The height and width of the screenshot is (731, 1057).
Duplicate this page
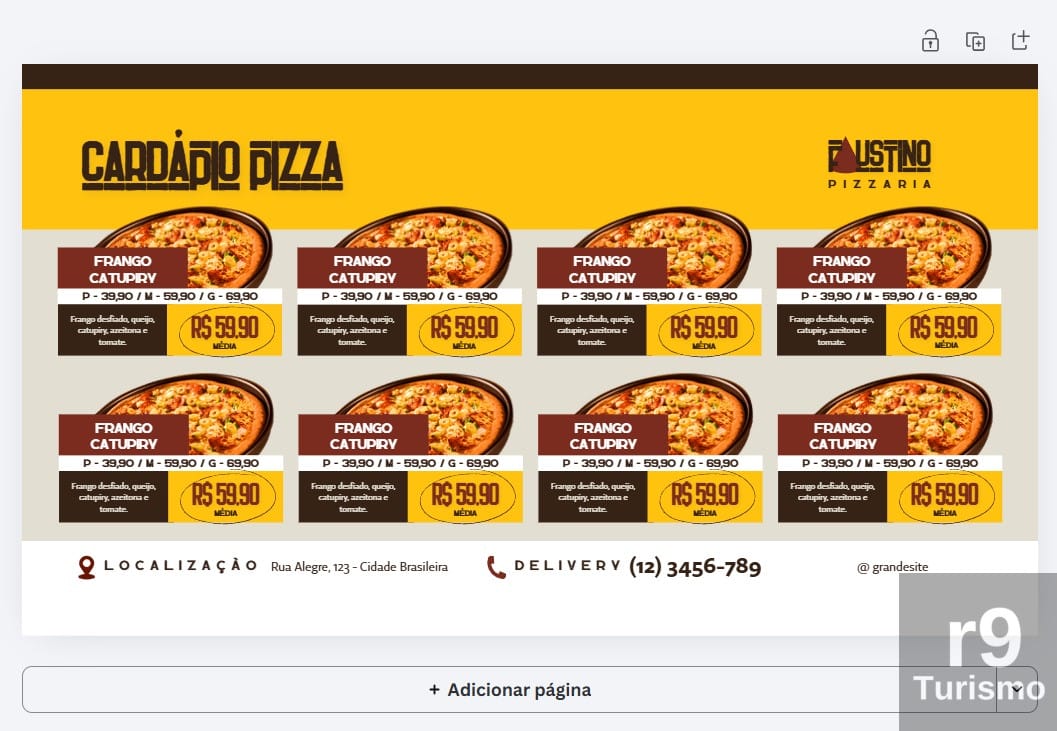975,41
